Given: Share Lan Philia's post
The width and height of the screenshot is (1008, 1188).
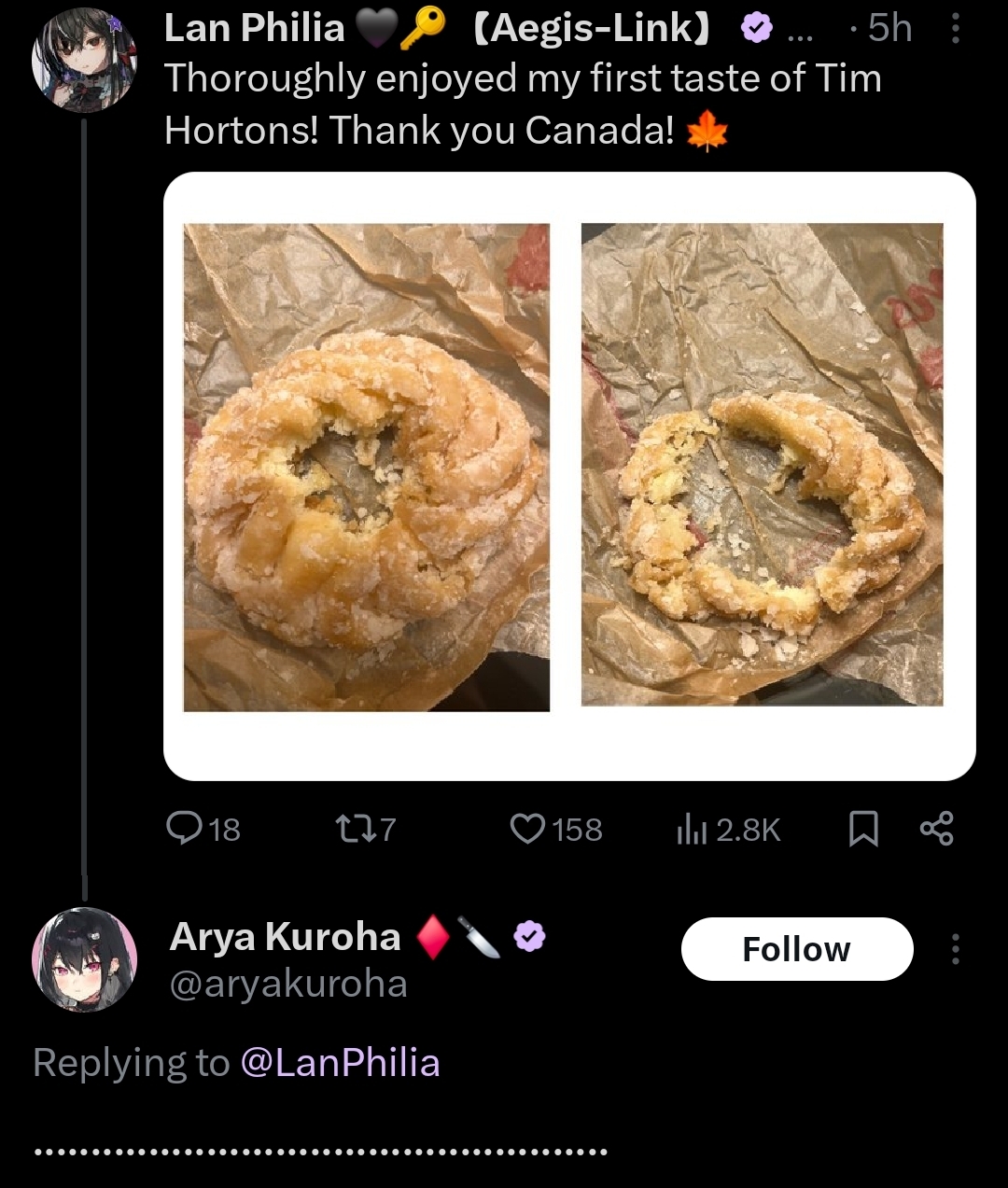Looking at the screenshot, I should [936, 828].
